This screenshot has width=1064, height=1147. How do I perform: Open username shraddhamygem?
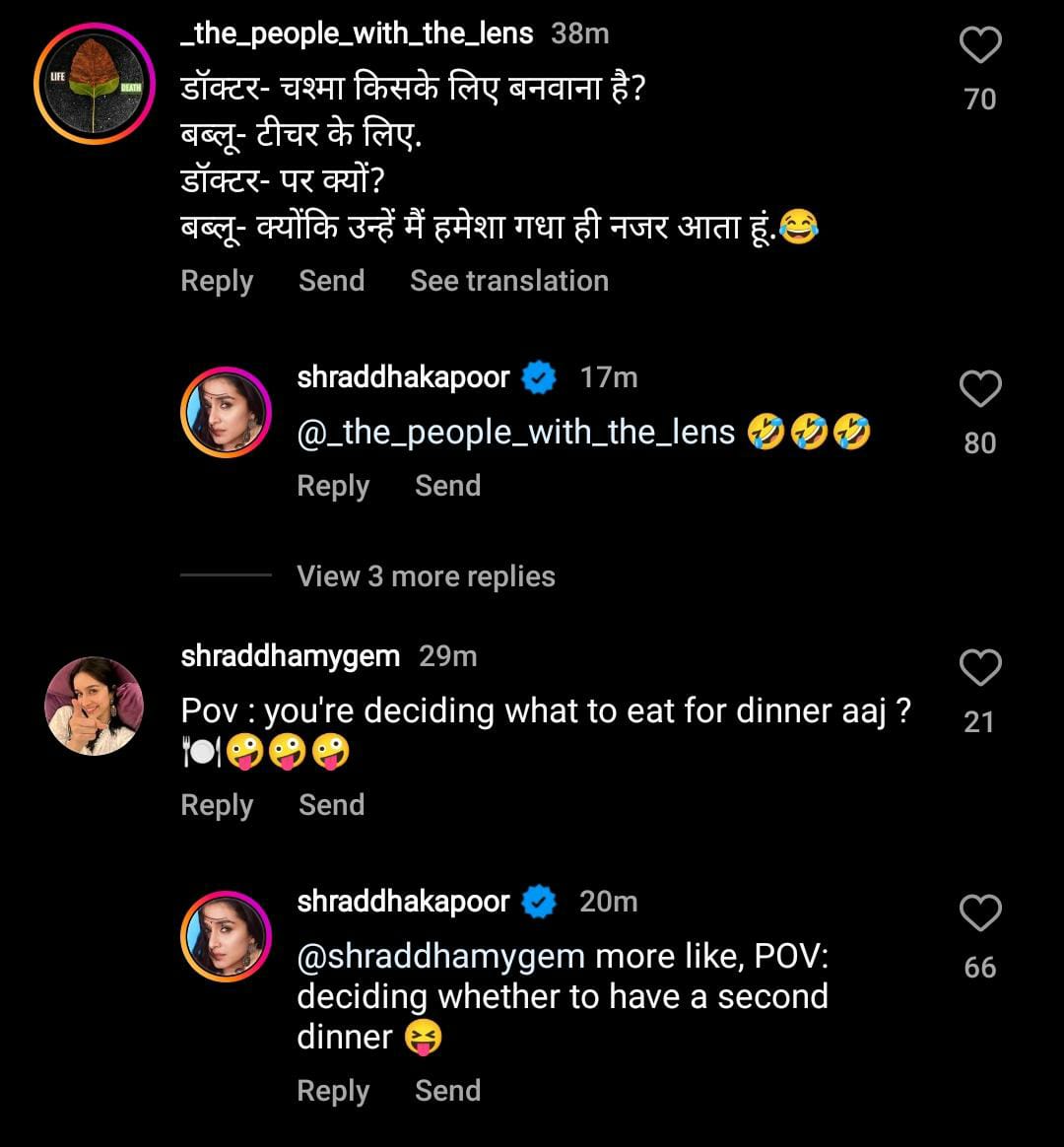point(289,655)
